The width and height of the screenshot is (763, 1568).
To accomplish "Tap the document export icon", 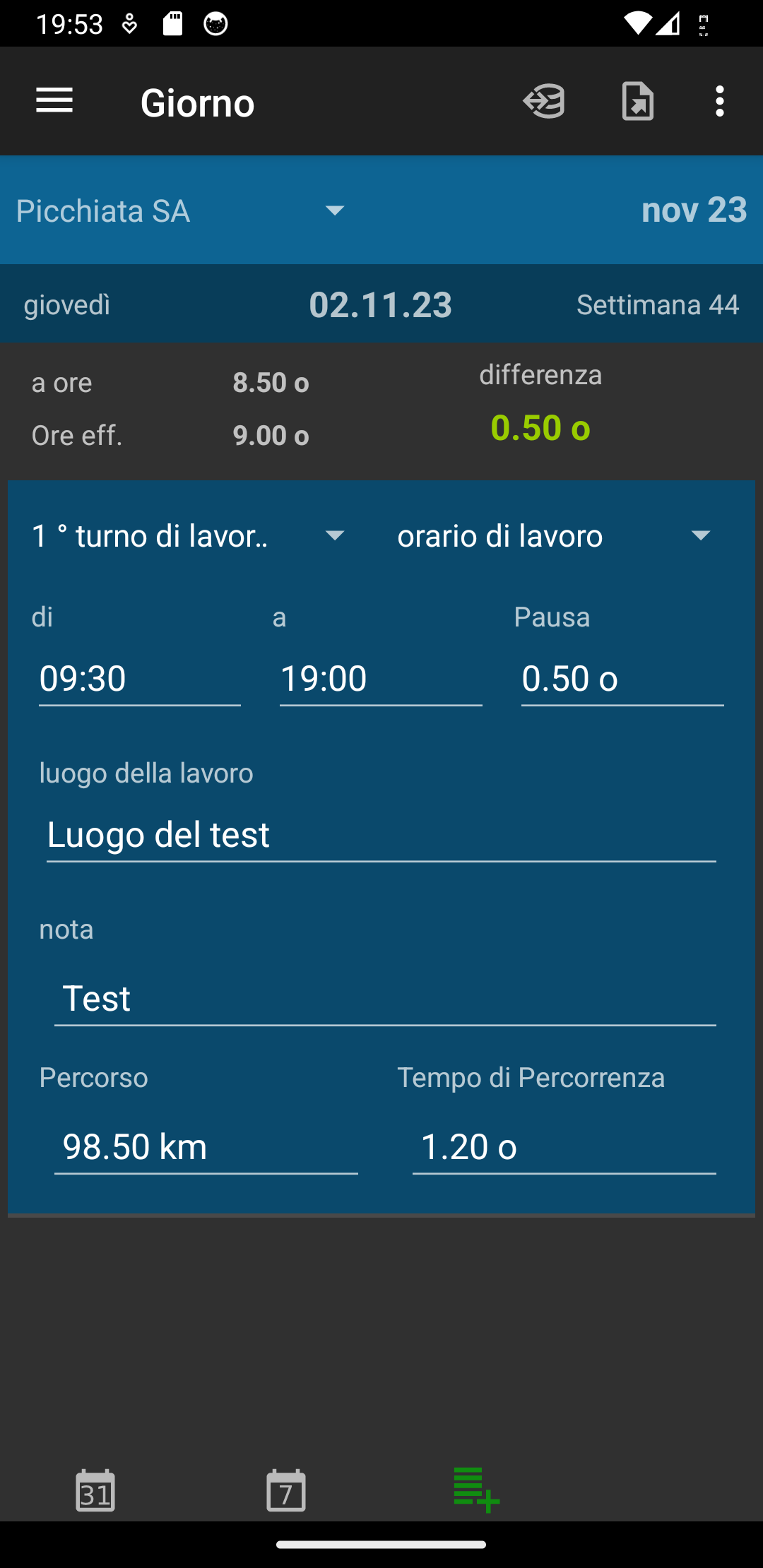I will tap(638, 101).
